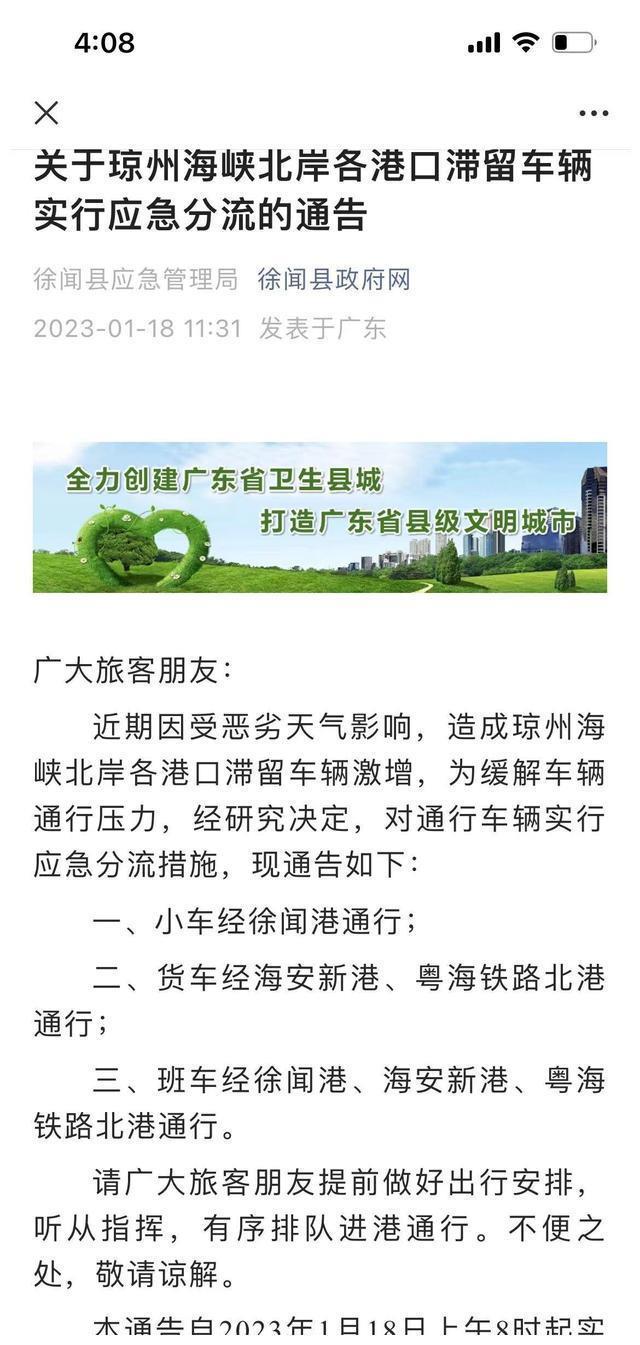Image resolution: width=640 pixels, height=1345 pixels.
Task: Open the three-dot overflow menu
Action: 593,114
